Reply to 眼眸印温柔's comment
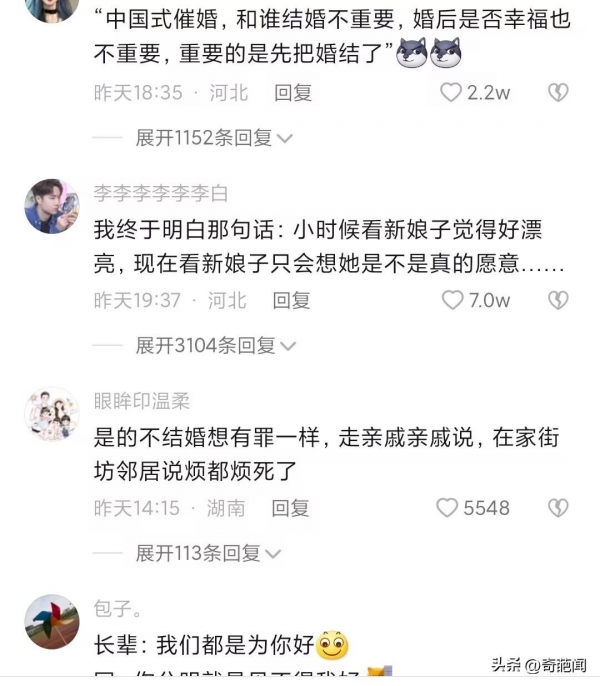Screen dimensions: 600x686 pos(291,508)
